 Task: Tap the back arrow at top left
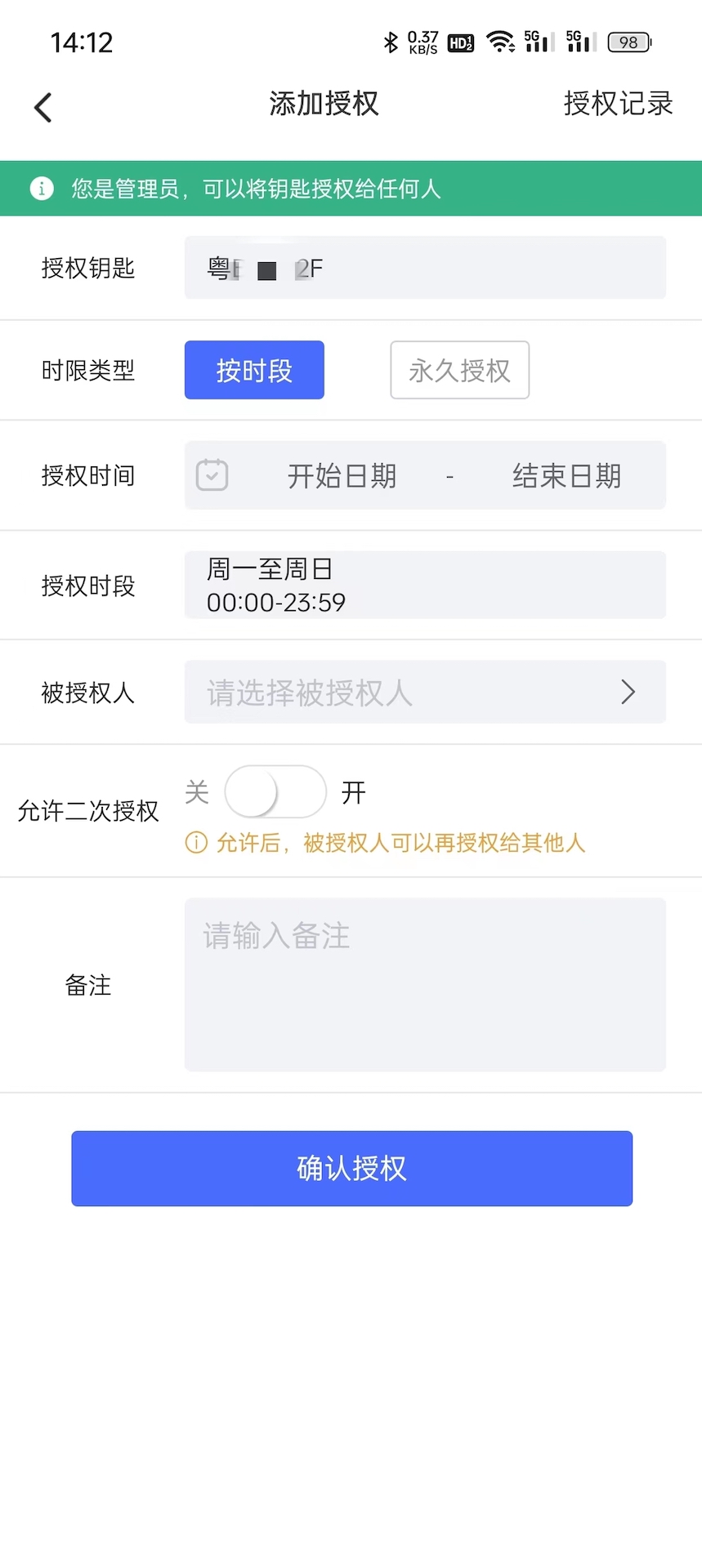point(42,107)
